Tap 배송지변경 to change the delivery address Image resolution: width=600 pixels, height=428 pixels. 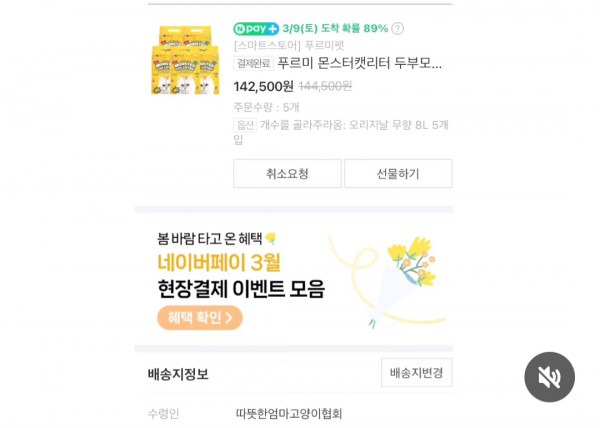point(416,373)
